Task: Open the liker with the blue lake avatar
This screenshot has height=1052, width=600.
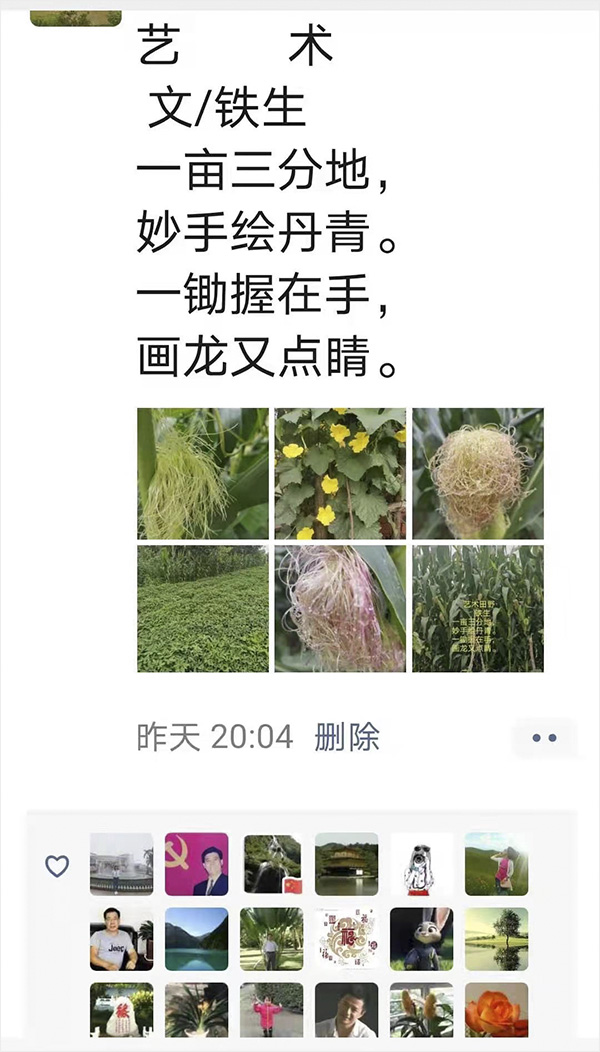Action: 196,939
